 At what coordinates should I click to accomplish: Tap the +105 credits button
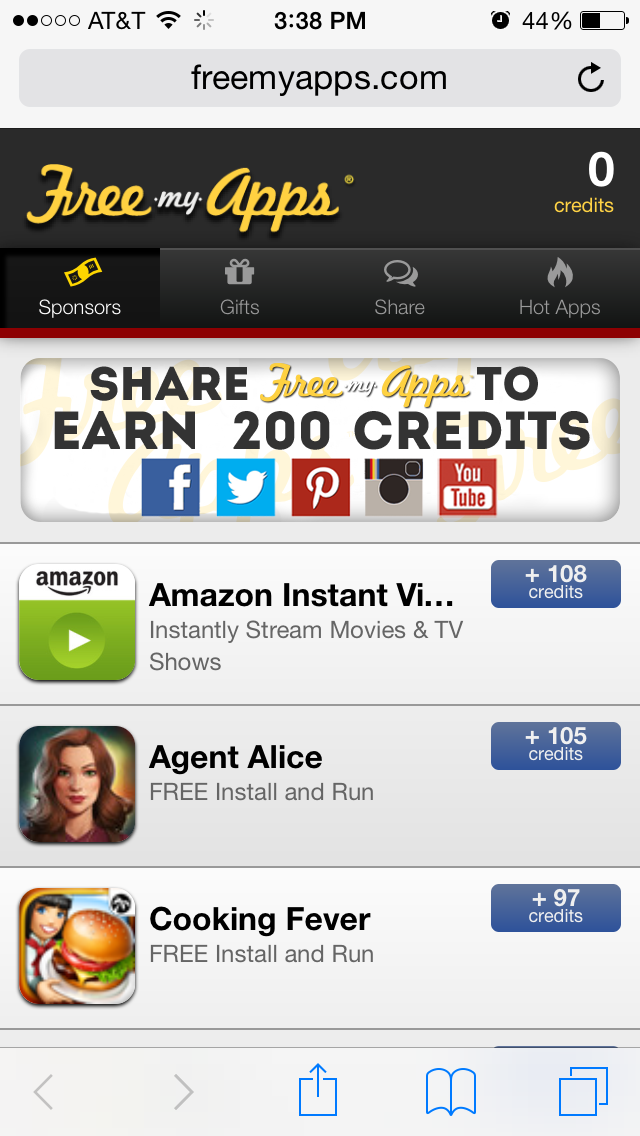click(x=556, y=746)
